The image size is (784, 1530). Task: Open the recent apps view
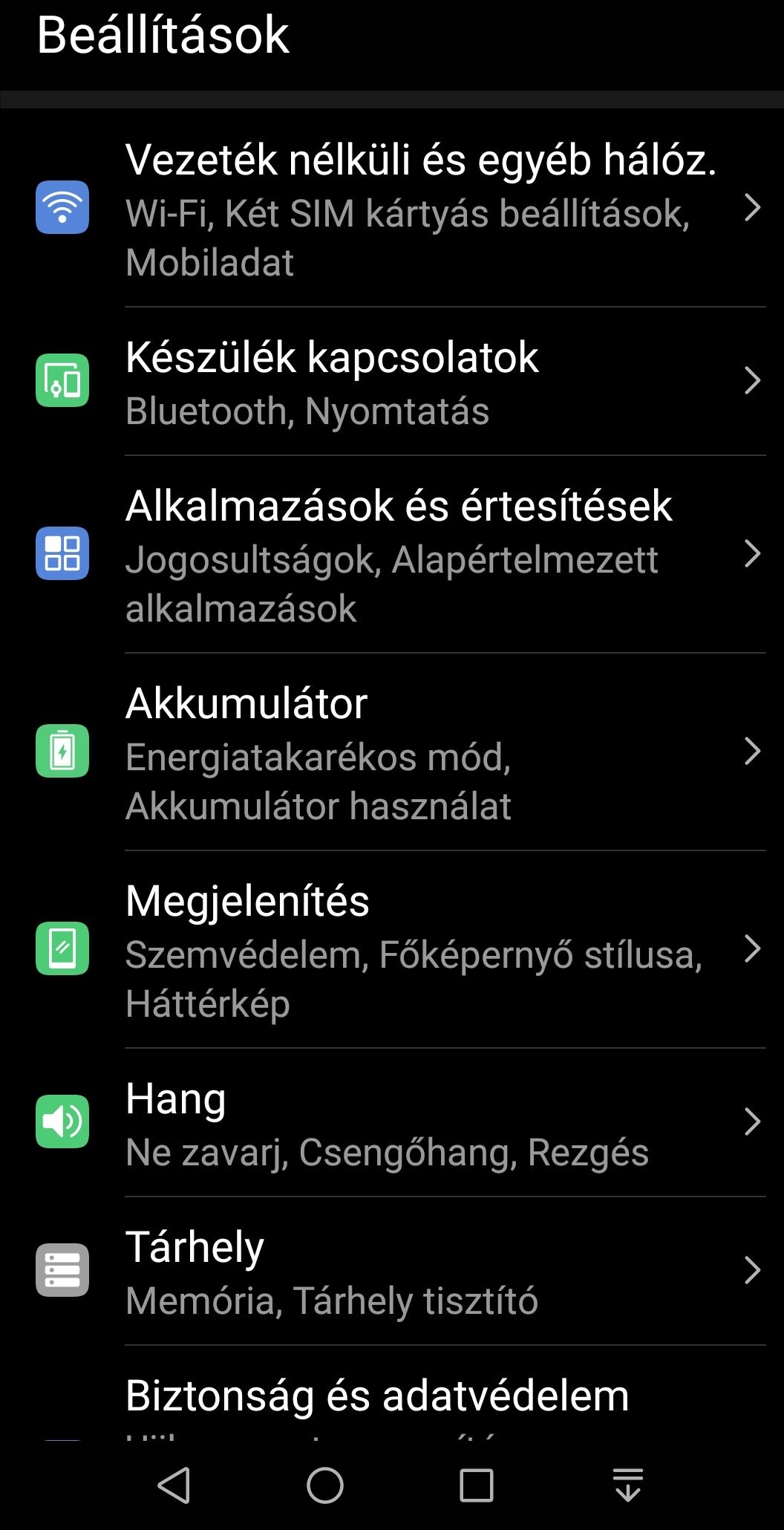tap(476, 1485)
